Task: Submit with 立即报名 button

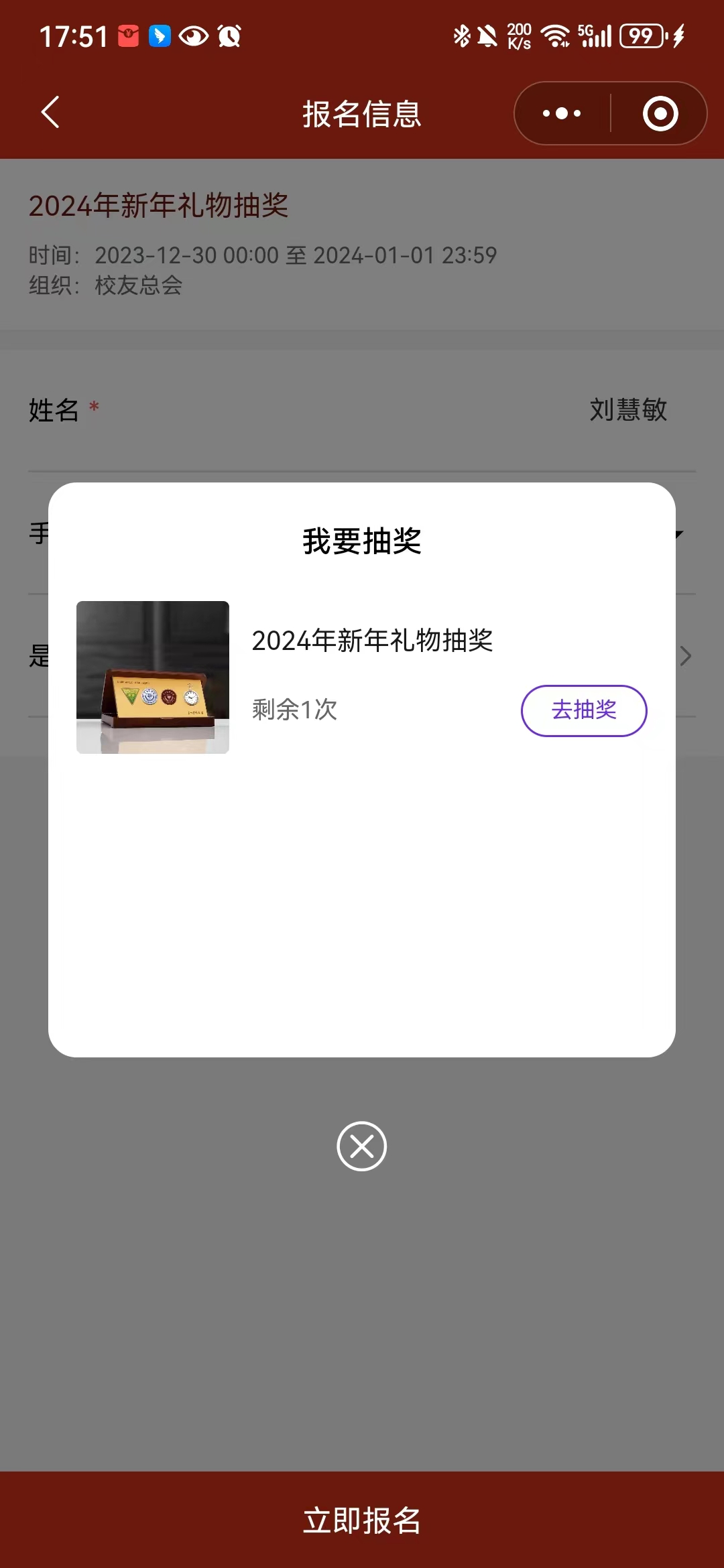Action: [362, 1520]
